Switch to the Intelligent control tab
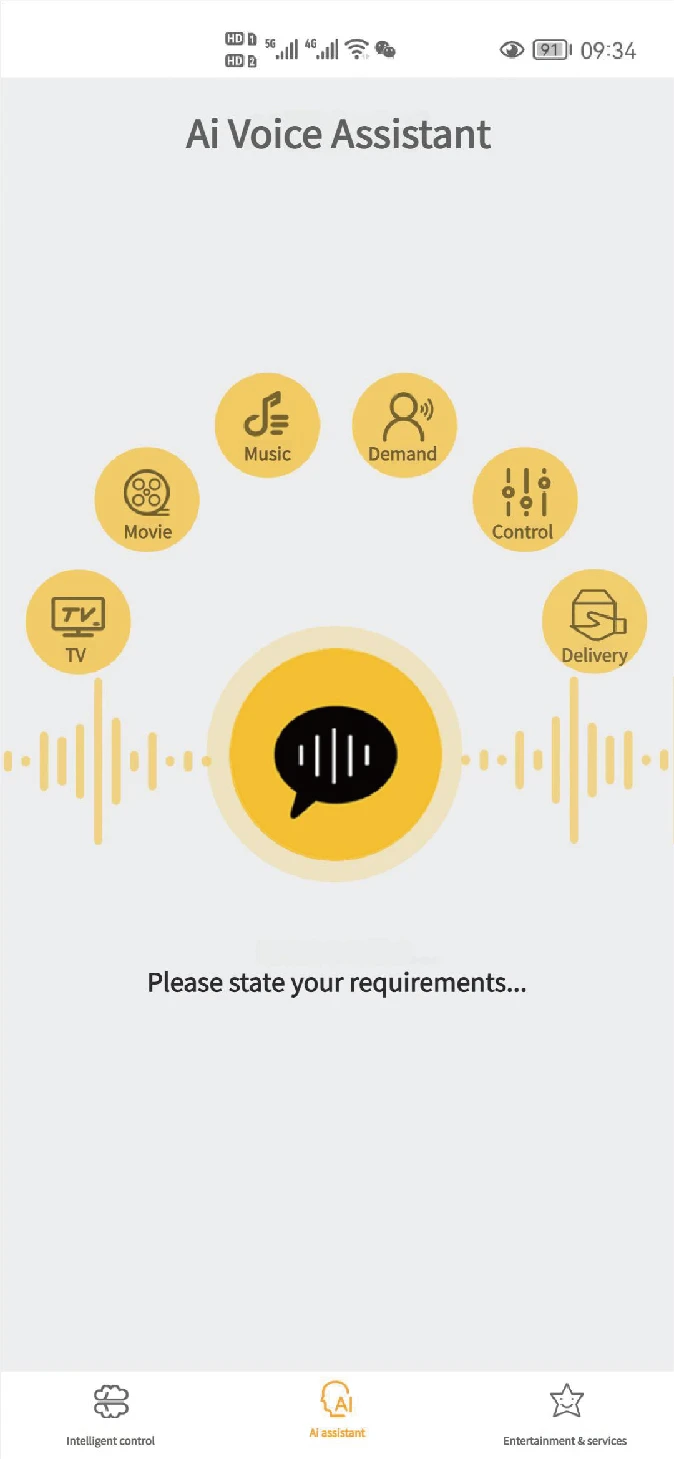Viewport: 674px width, 1459px height. 111,1414
